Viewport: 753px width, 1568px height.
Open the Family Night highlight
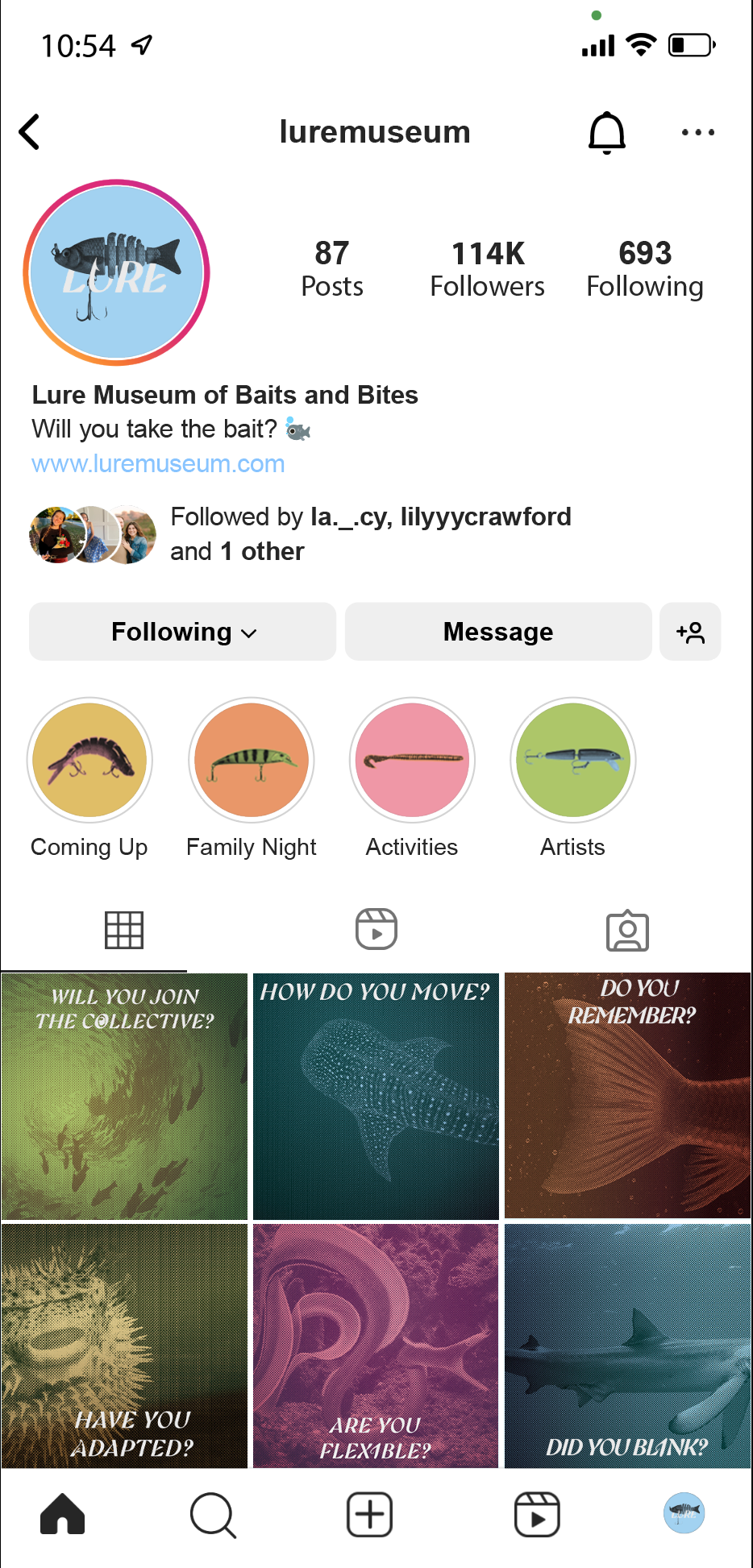pos(252,760)
